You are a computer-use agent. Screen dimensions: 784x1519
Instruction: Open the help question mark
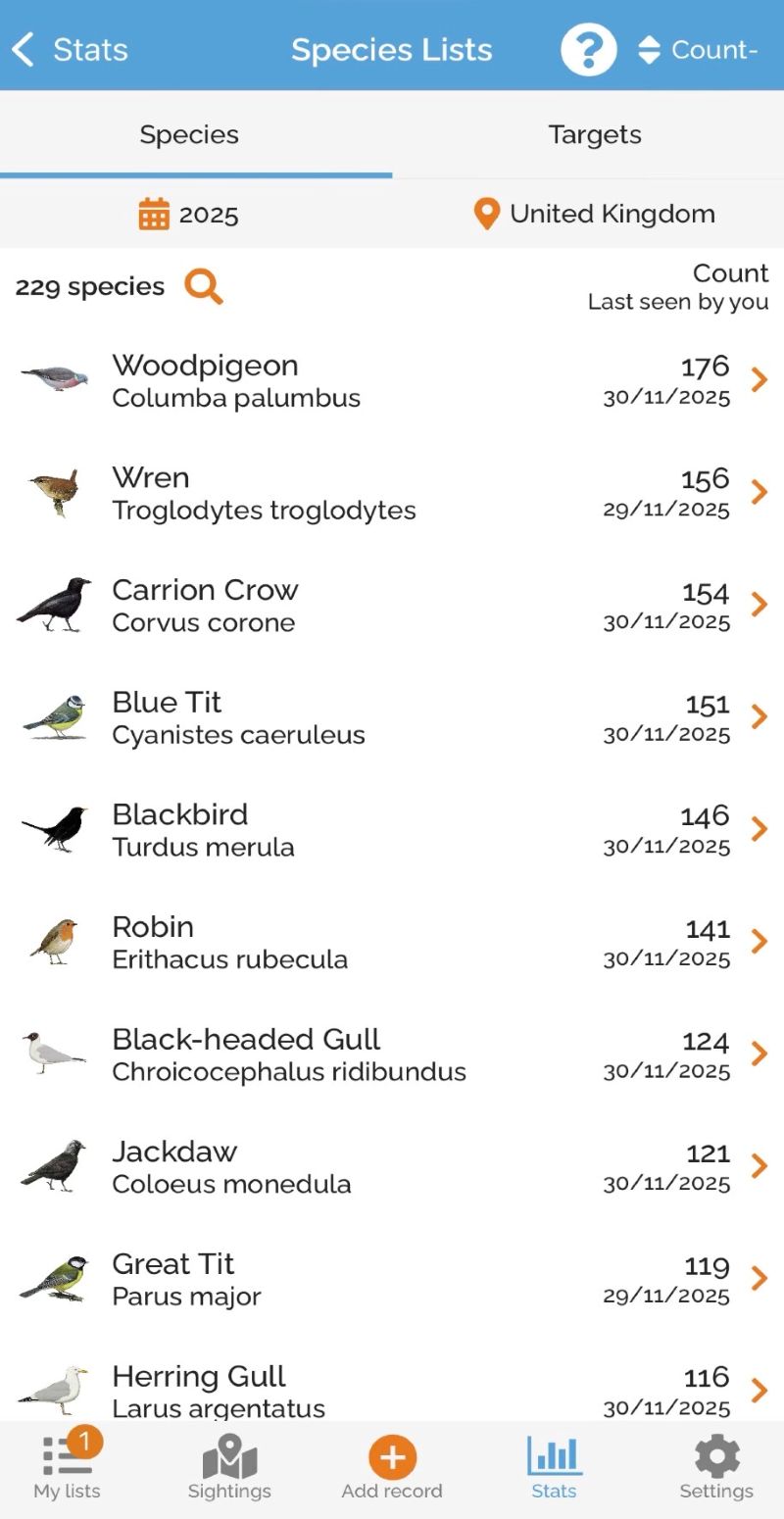(x=588, y=49)
